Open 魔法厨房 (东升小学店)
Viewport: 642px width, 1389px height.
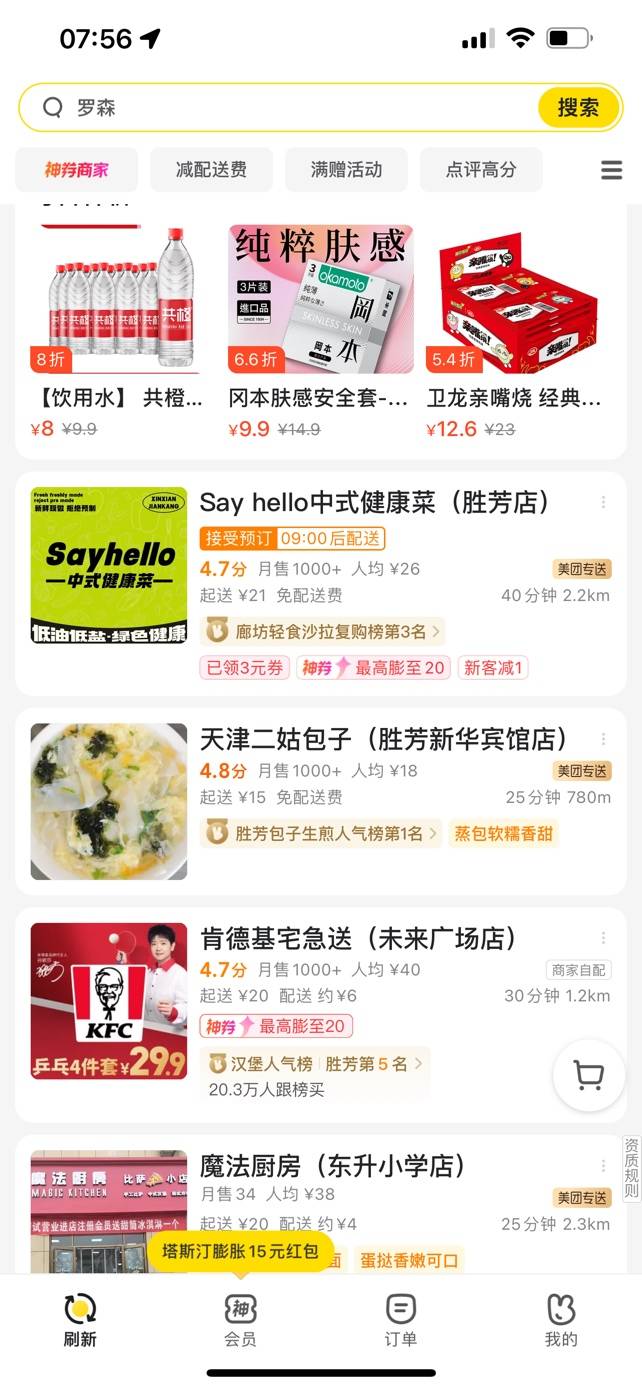tap(333, 1166)
